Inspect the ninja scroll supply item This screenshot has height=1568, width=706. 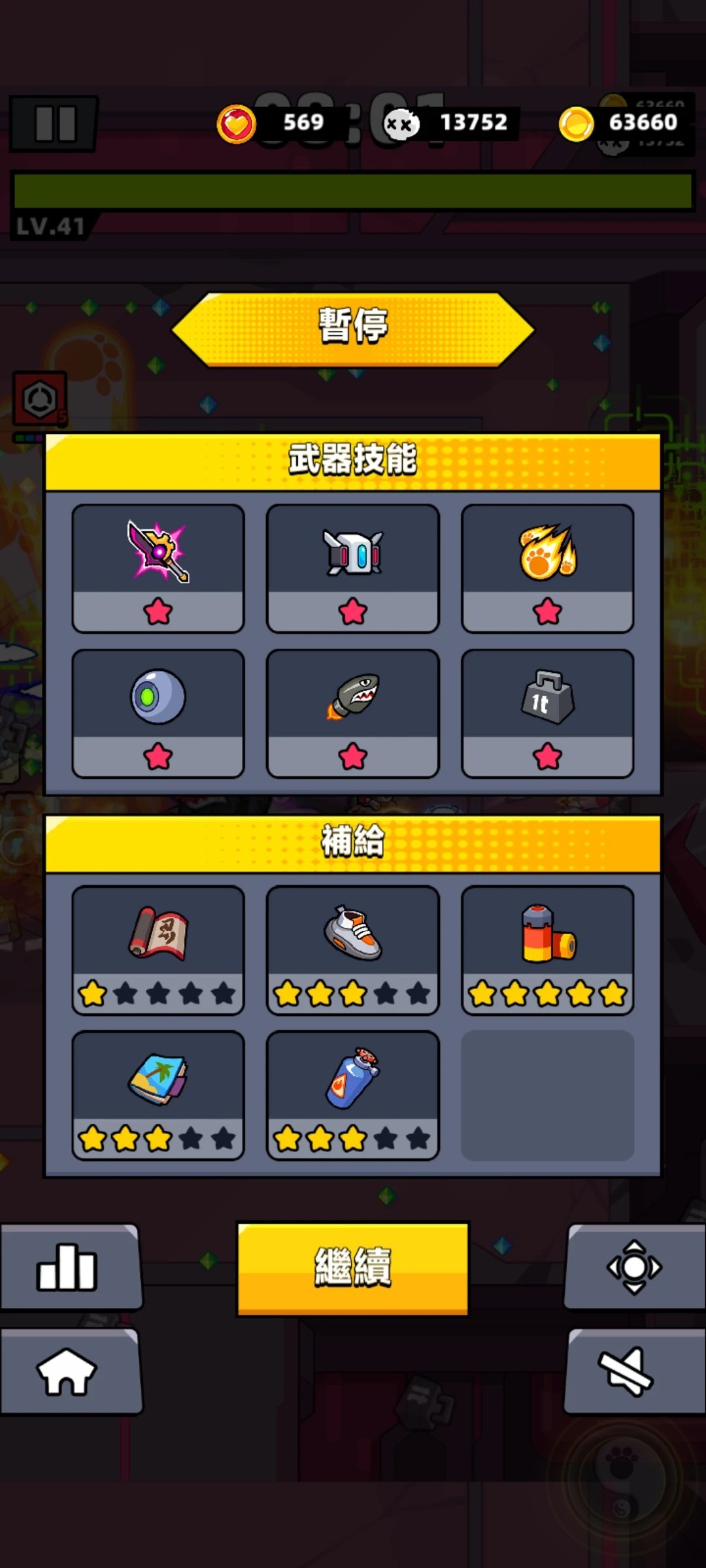[158, 950]
